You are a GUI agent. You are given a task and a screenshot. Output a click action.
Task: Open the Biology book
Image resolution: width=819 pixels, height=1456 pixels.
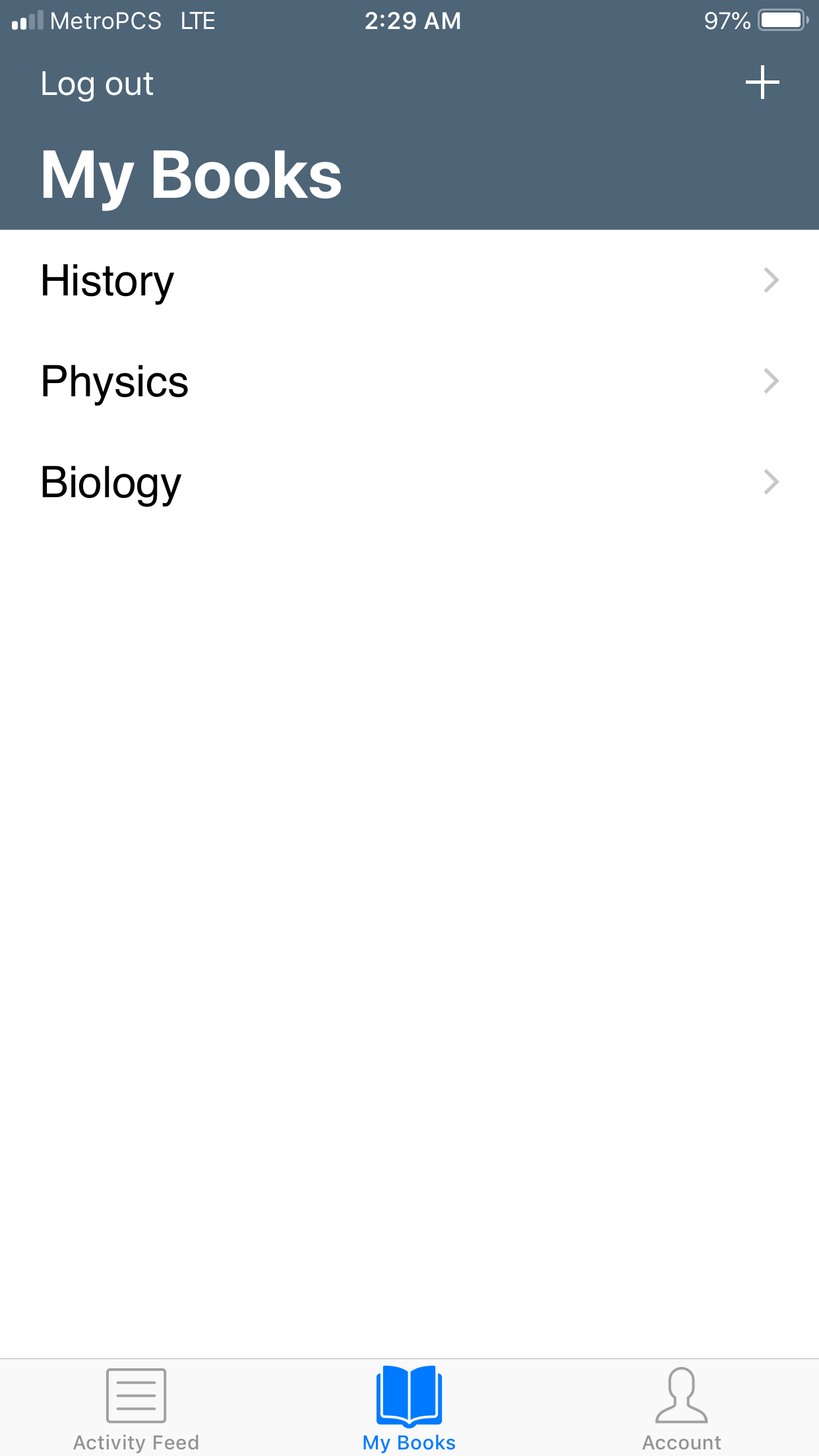409,483
